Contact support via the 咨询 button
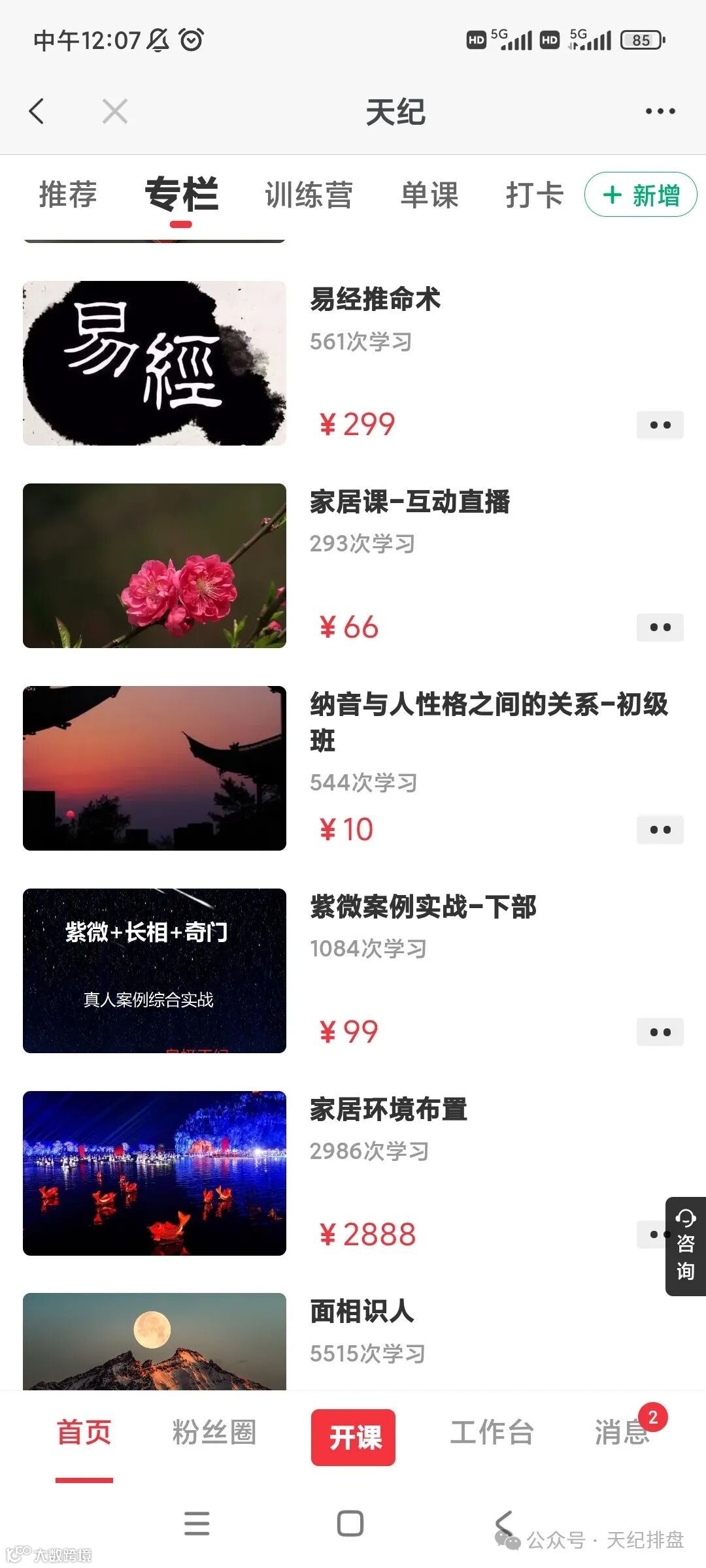706x1568 pixels. click(685, 1247)
